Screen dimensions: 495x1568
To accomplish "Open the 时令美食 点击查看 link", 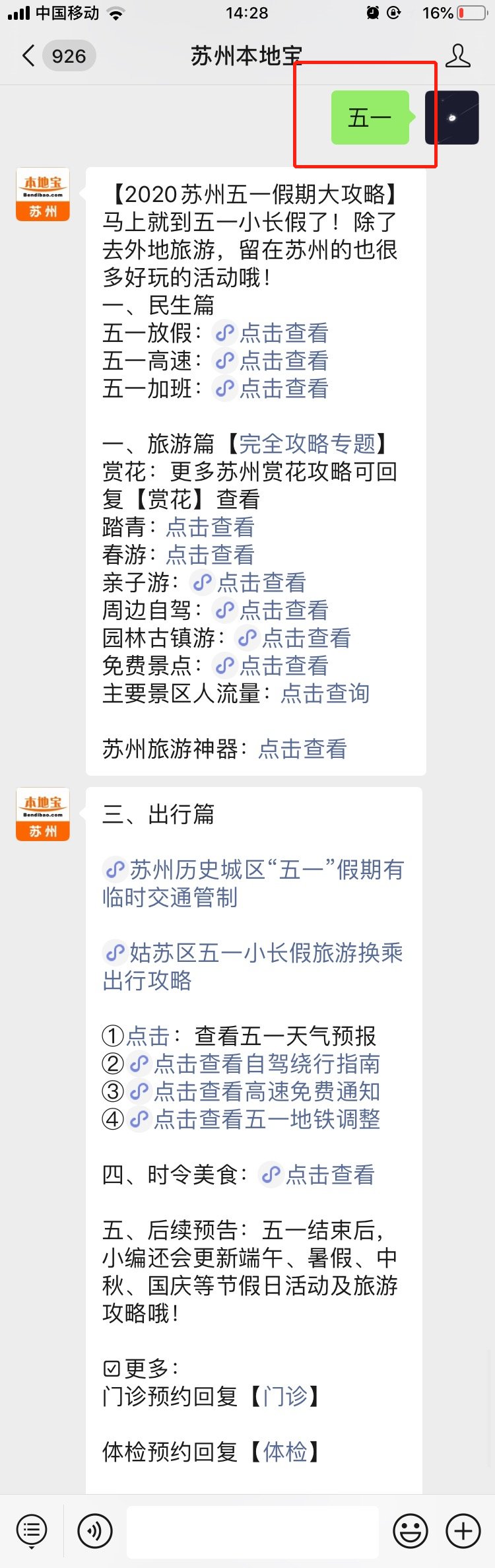I will [x=329, y=1175].
